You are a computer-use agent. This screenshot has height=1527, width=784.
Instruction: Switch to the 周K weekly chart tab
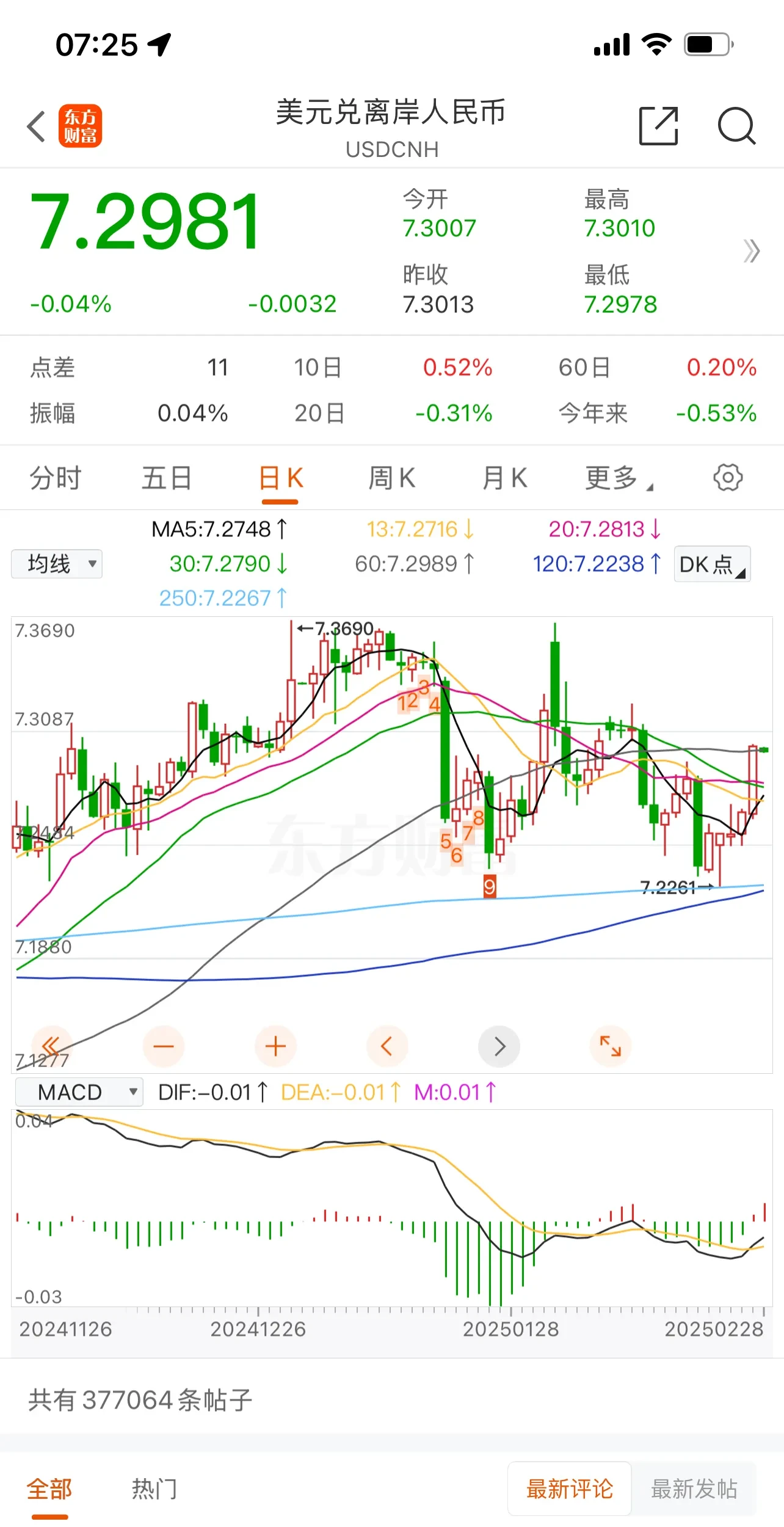click(x=391, y=478)
